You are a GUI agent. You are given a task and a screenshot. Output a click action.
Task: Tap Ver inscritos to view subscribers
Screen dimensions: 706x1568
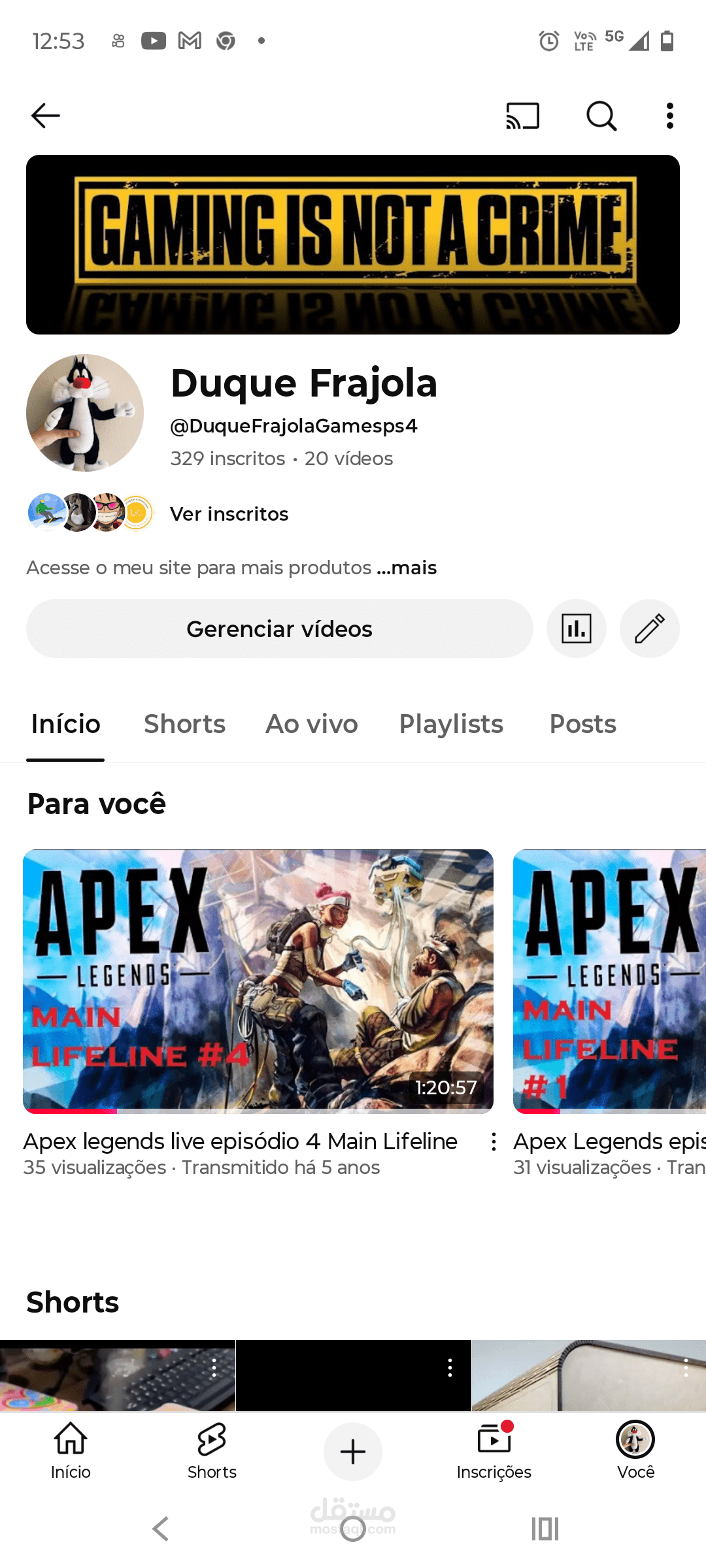[x=229, y=514]
